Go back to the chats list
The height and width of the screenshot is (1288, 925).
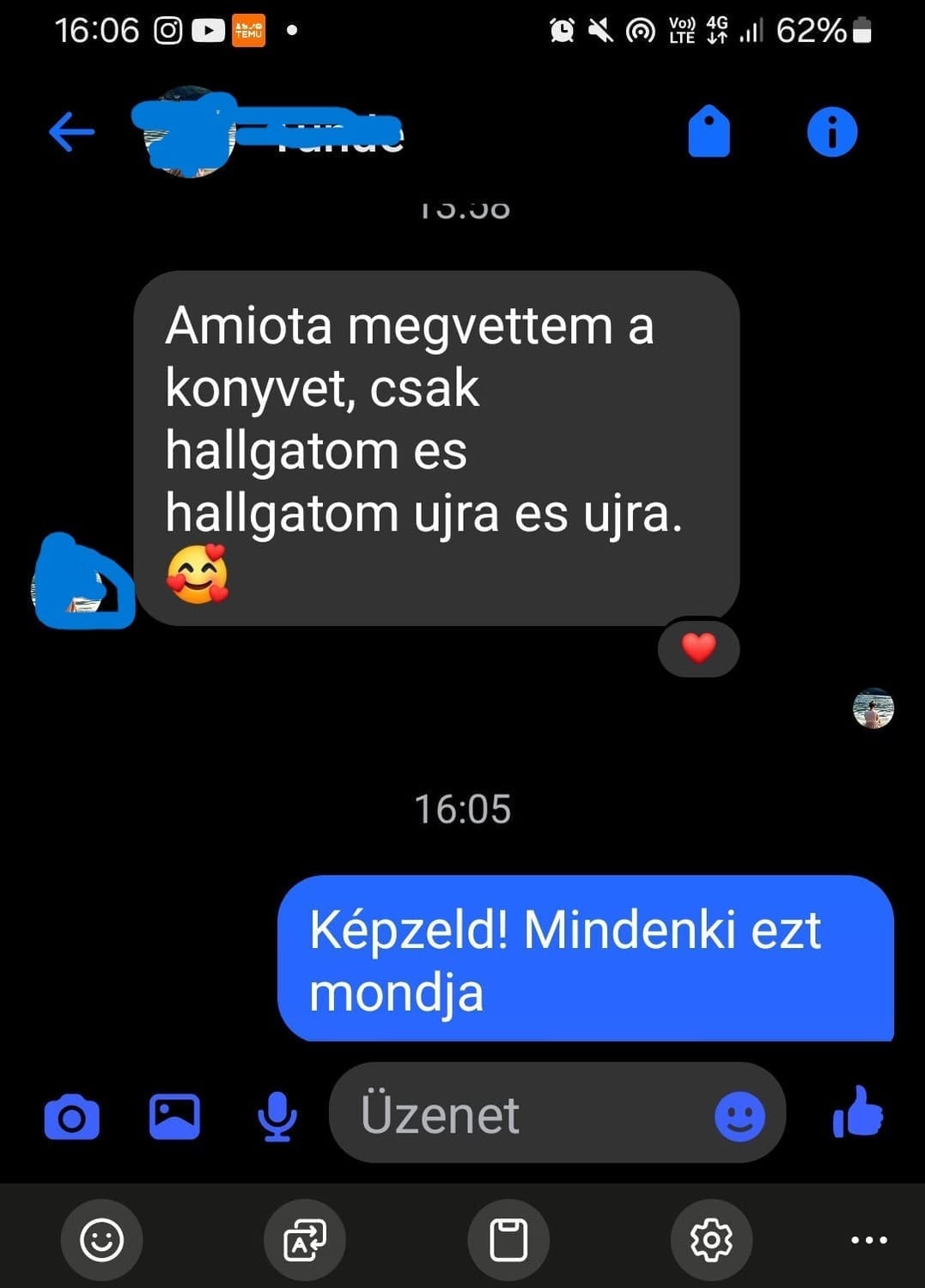tap(71, 132)
